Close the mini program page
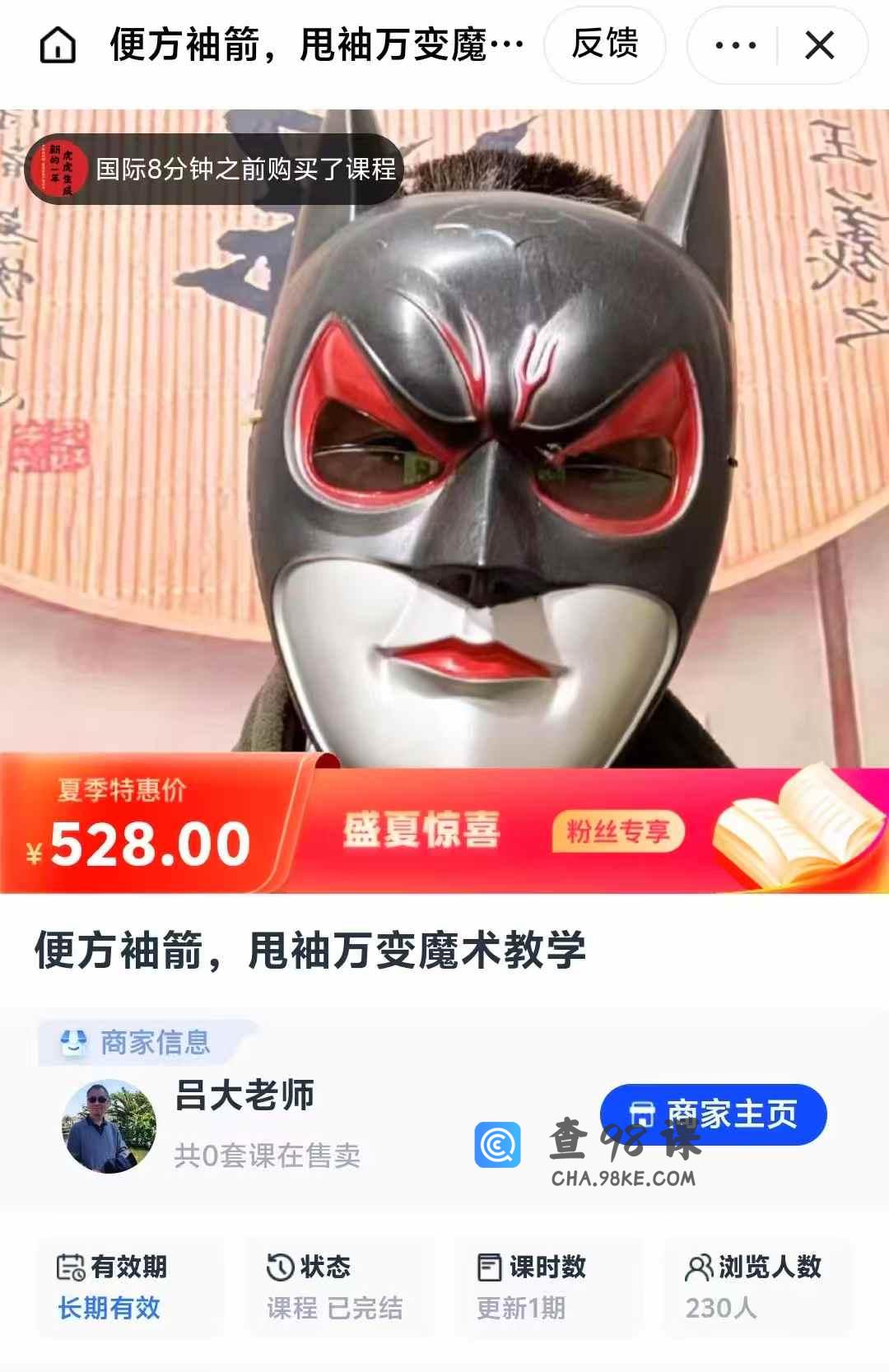The height and width of the screenshot is (1372, 889). point(820,45)
